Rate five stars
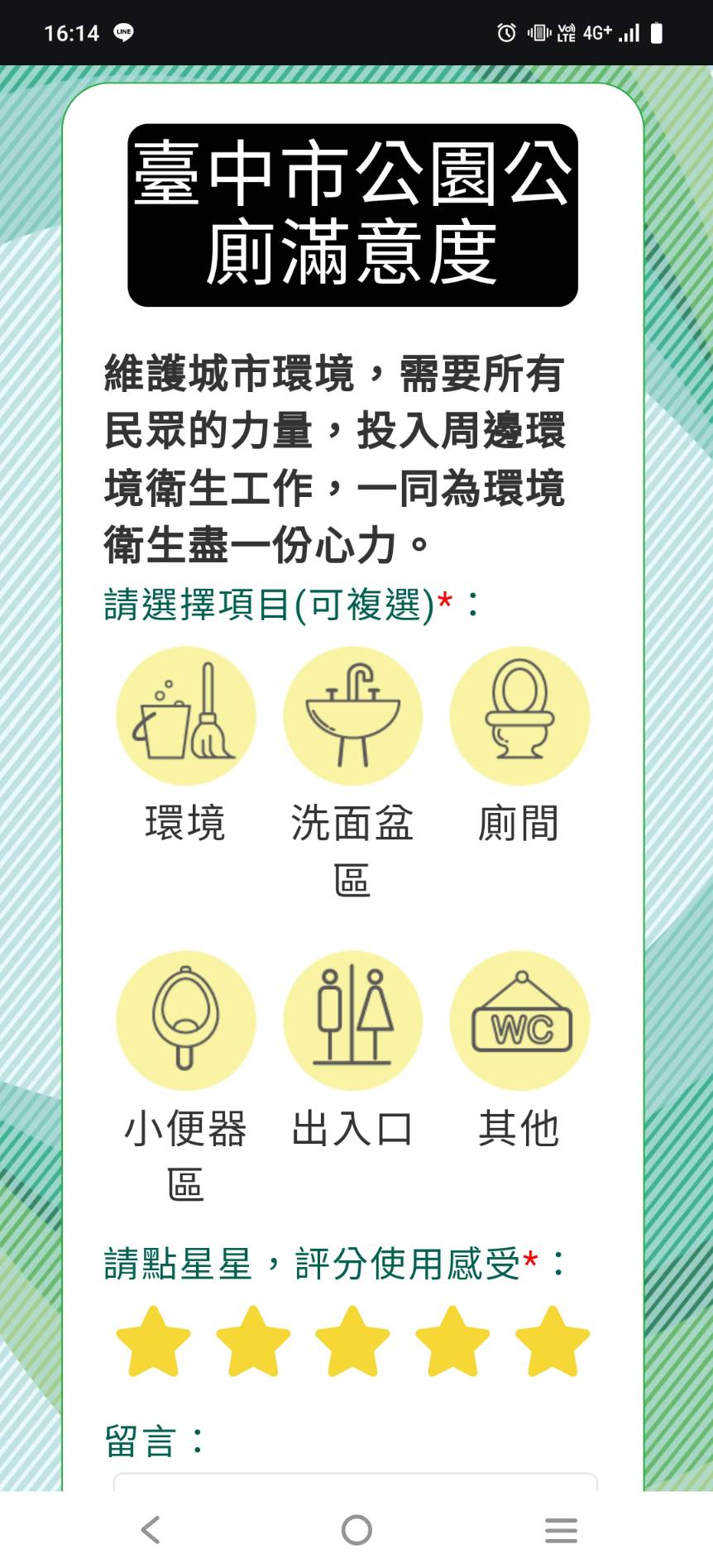Image resolution: width=713 pixels, height=1568 pixels. pos(552,1341)
